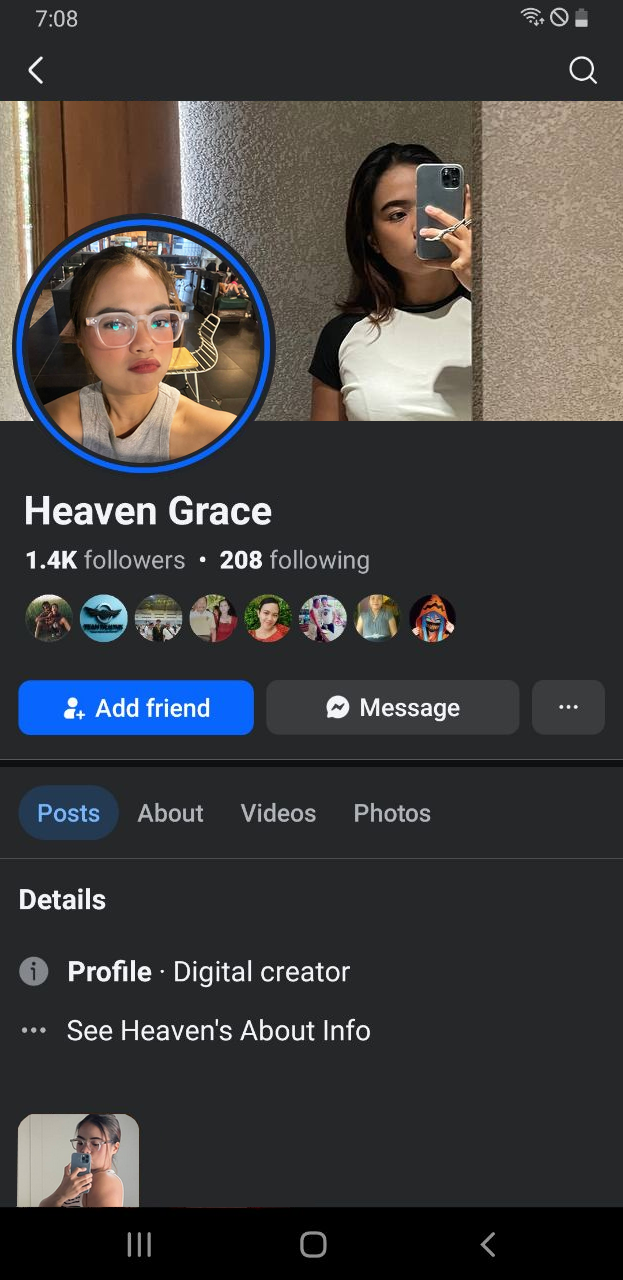Screen dimensions: 623x1280
Task: Open search from the top bar
Action: pyautogui.click(x=582, y=70)
